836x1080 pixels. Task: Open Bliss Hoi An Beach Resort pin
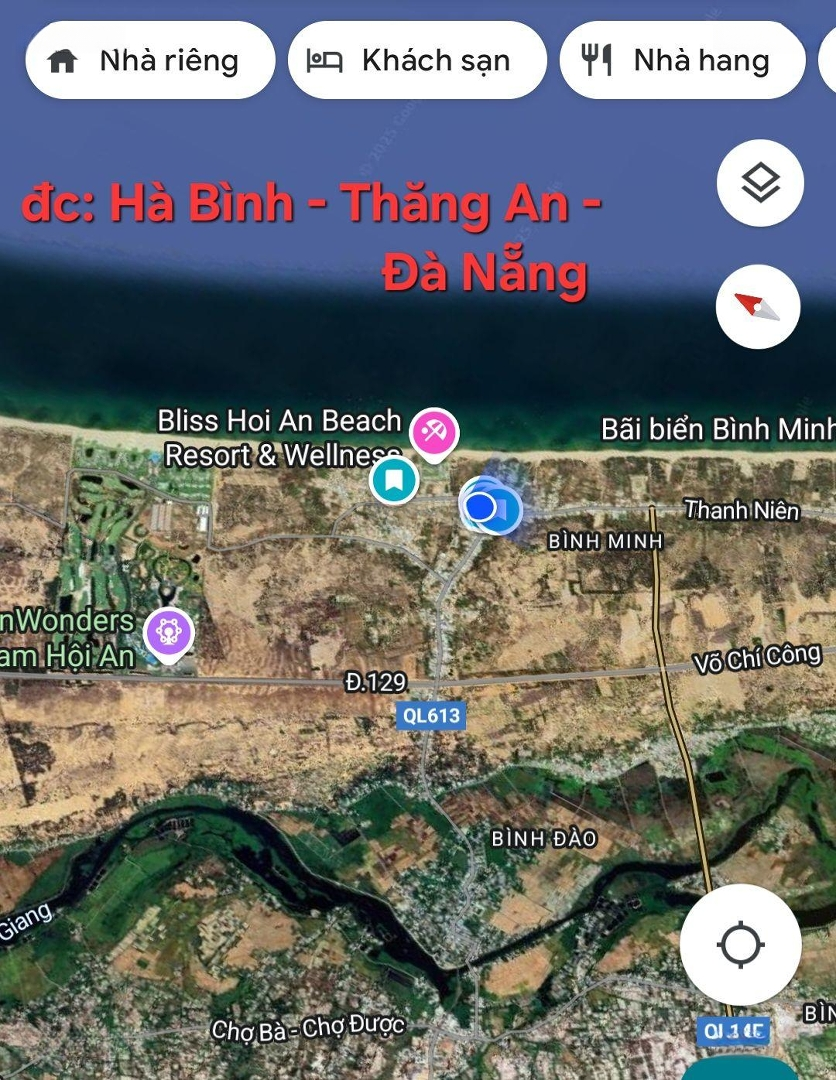[x=435, y=434]
